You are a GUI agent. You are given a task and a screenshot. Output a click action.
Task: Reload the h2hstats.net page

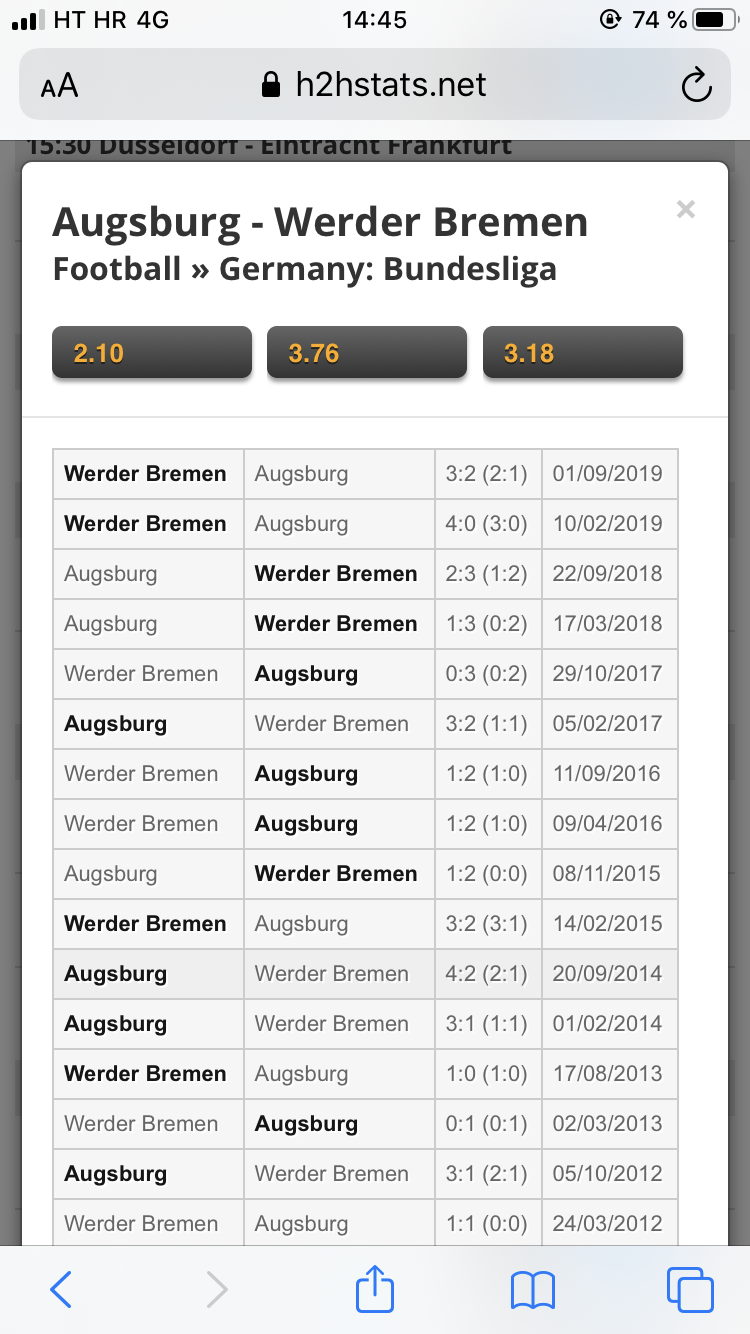pos(696,85)
